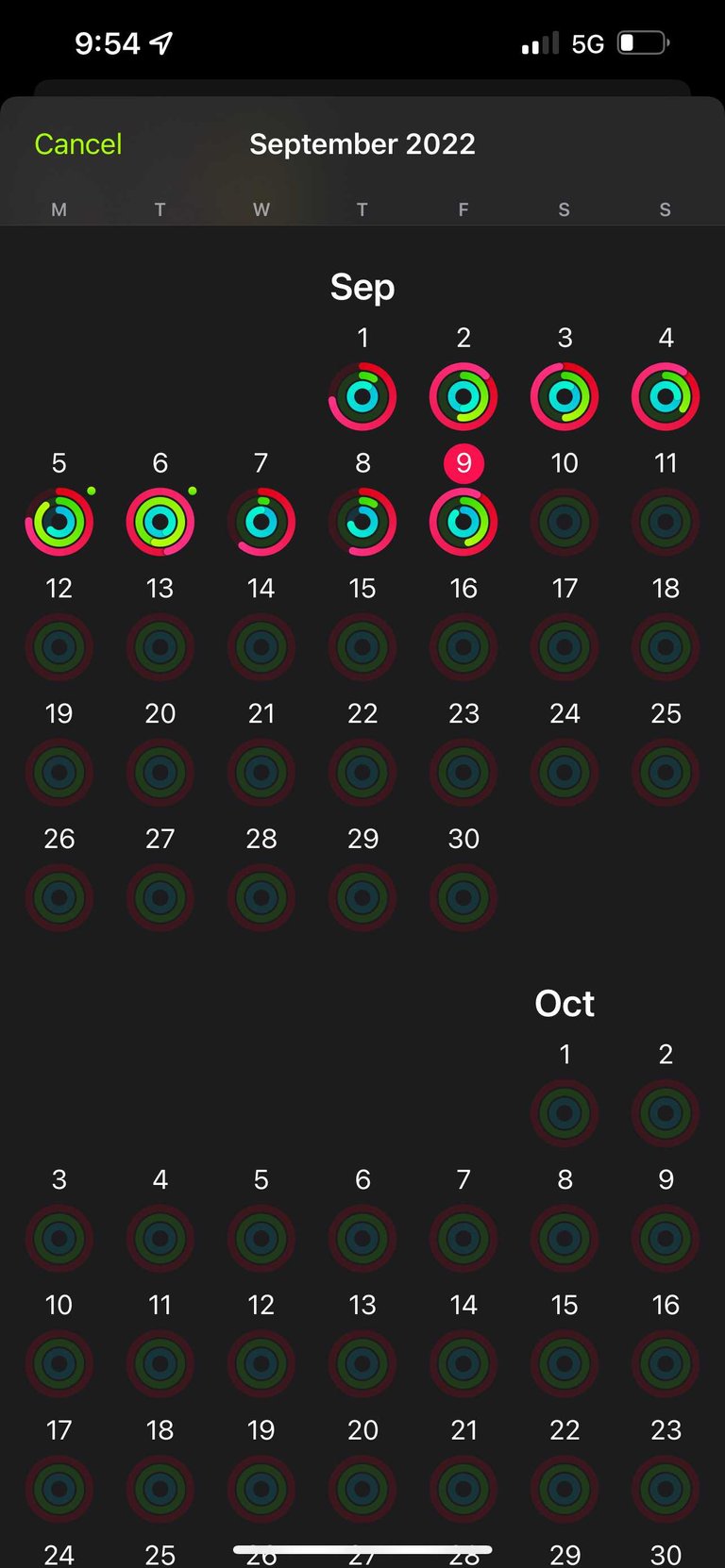Tap October 20 day cell

(x=362, y=1490)
